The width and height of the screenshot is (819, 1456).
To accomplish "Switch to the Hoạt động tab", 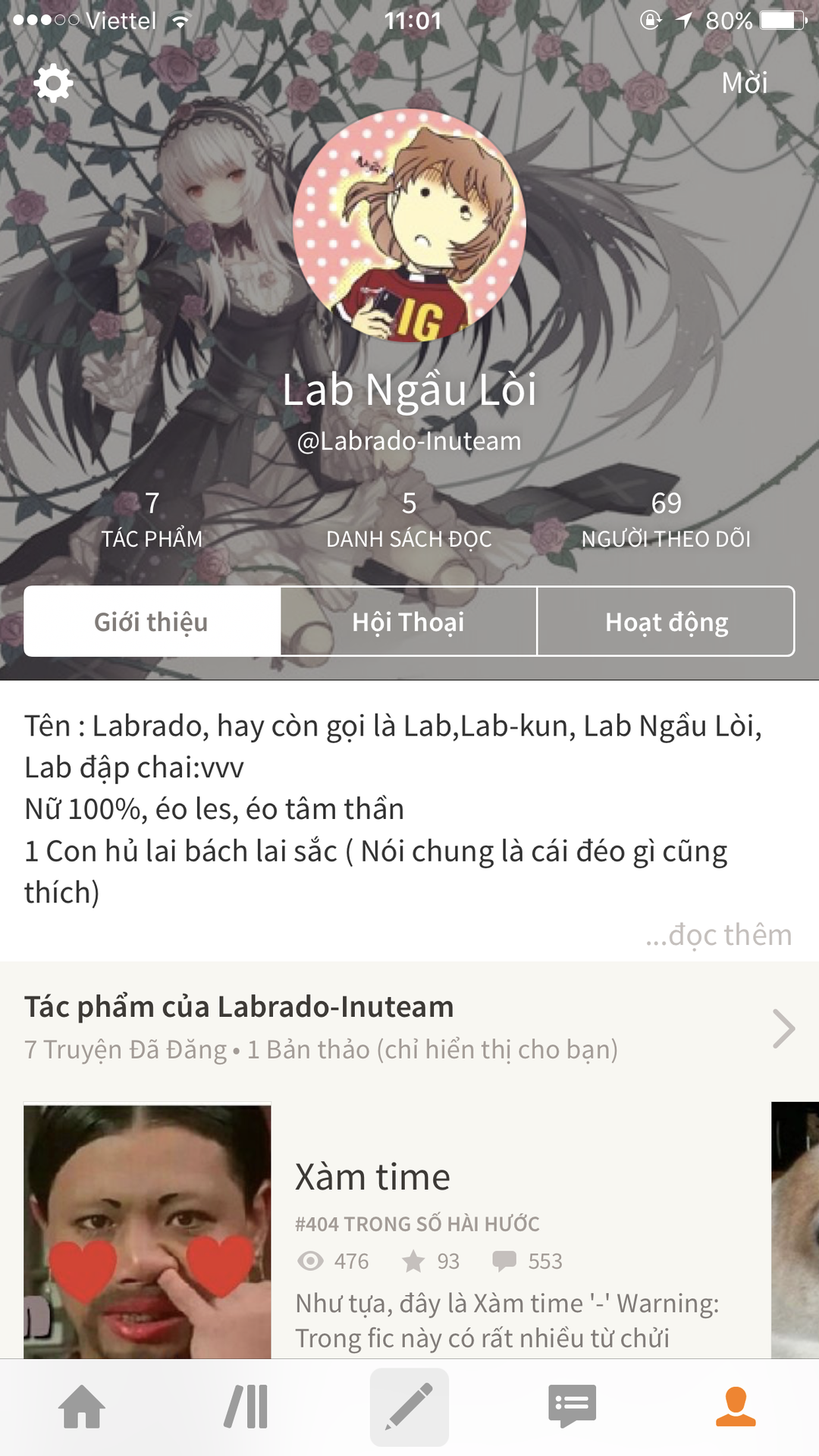I will pos(666,622).
